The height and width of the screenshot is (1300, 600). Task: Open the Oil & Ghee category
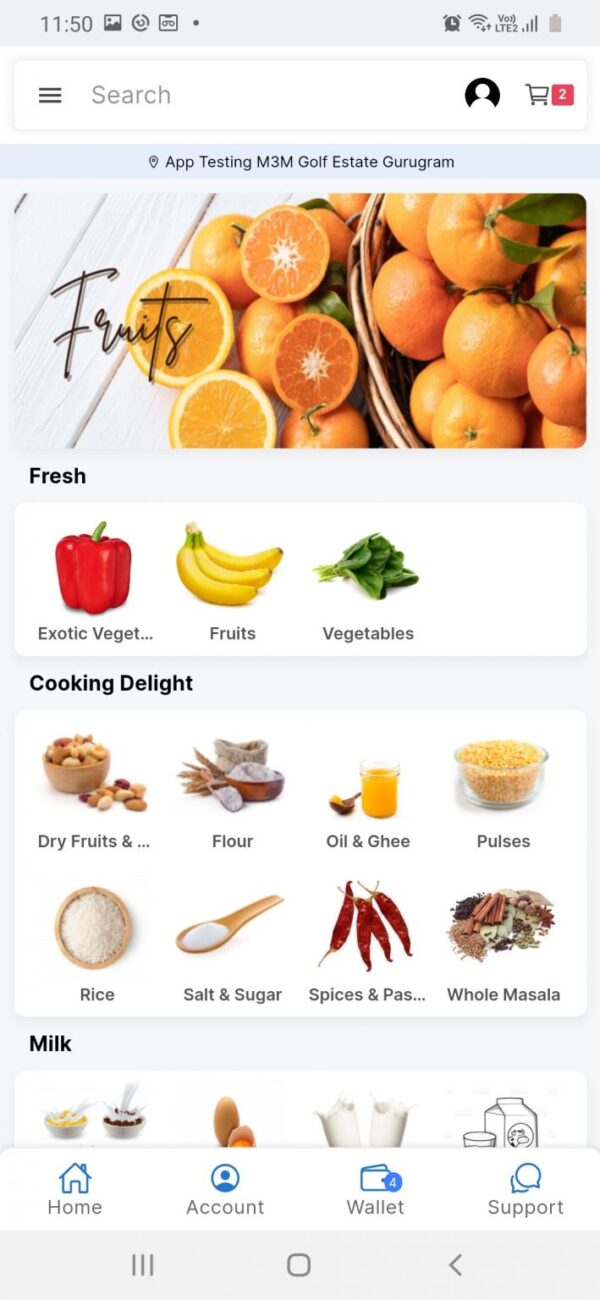pyautogui.click(x=368, y=790)
